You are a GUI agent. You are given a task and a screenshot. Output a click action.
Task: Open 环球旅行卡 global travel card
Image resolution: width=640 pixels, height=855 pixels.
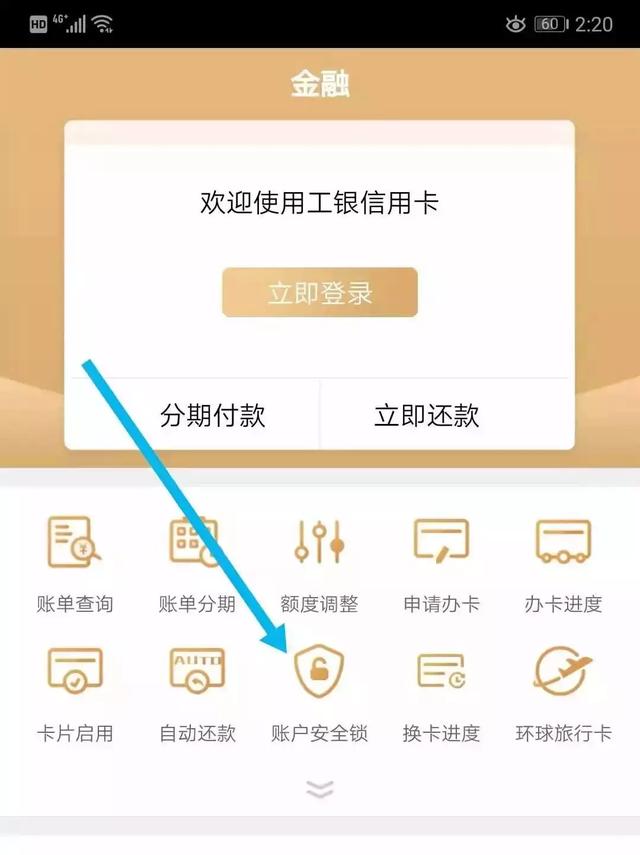coord(563,693)
